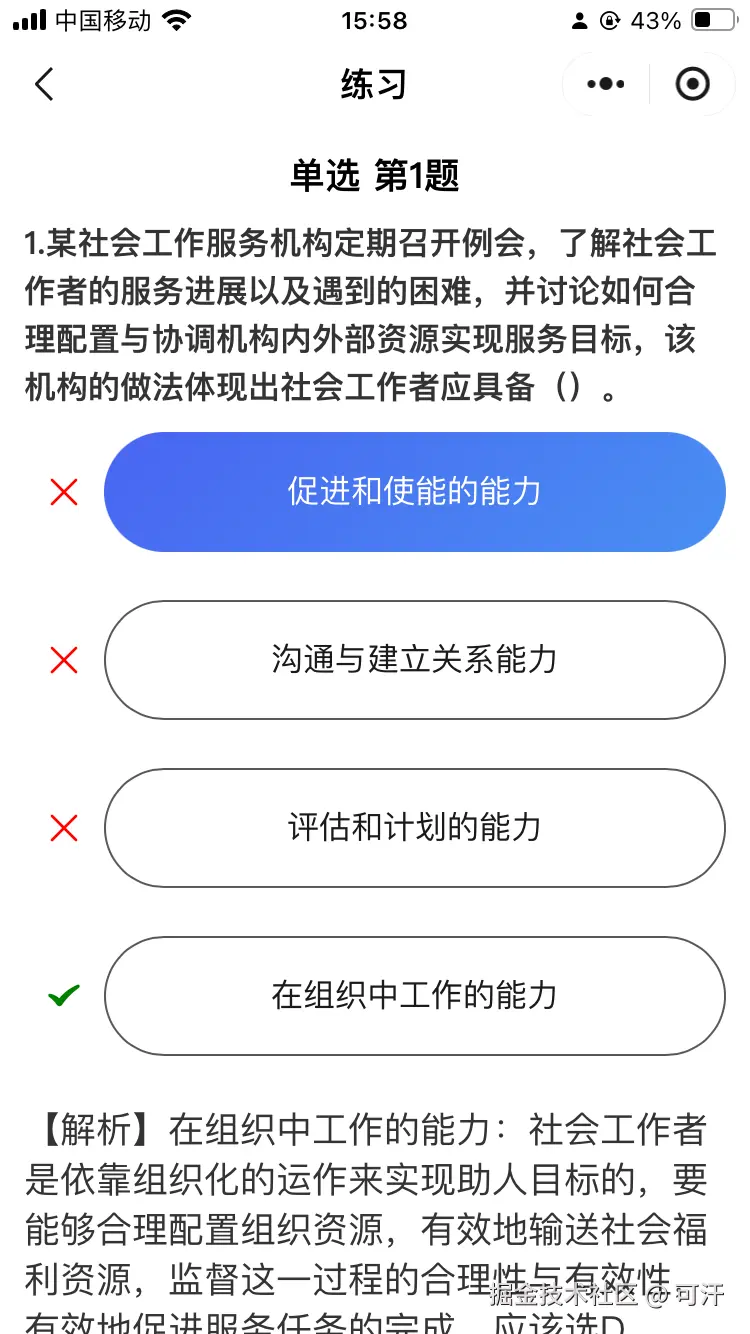
Task: Select the answer 在组织中工作的能力
Action: [414, 996]
